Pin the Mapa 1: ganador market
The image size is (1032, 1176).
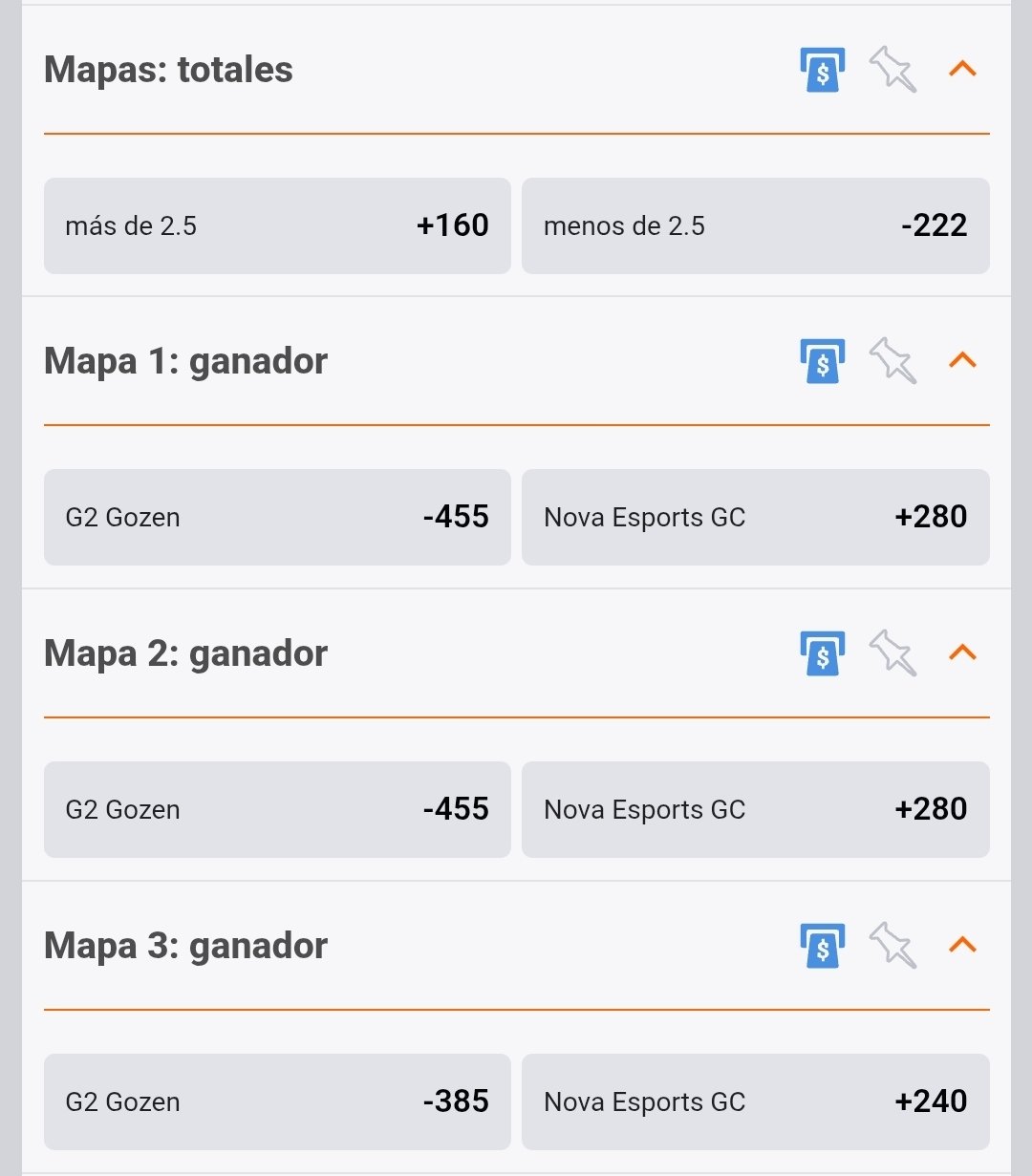click(x=892, y=361)
